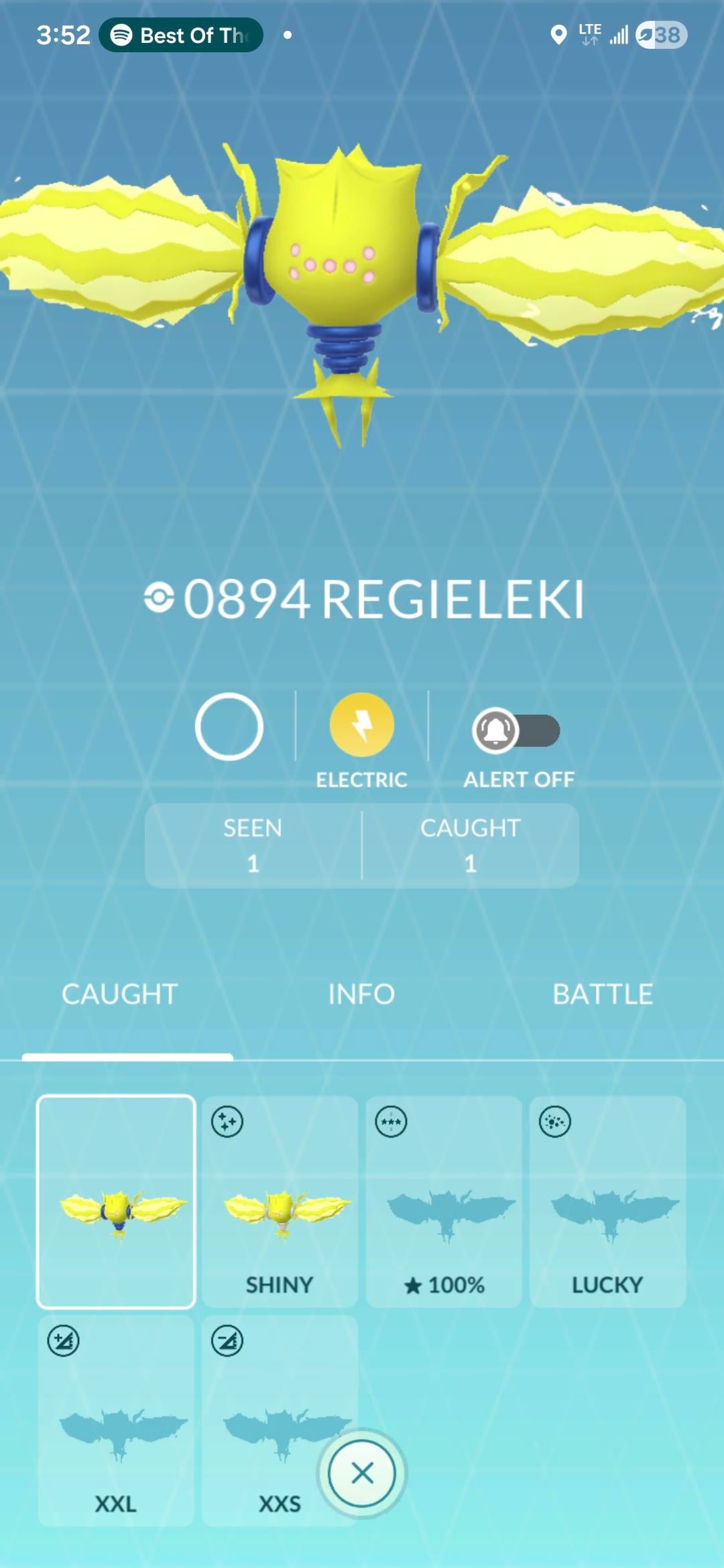Switch to the Battle tab

coord(602,994)
